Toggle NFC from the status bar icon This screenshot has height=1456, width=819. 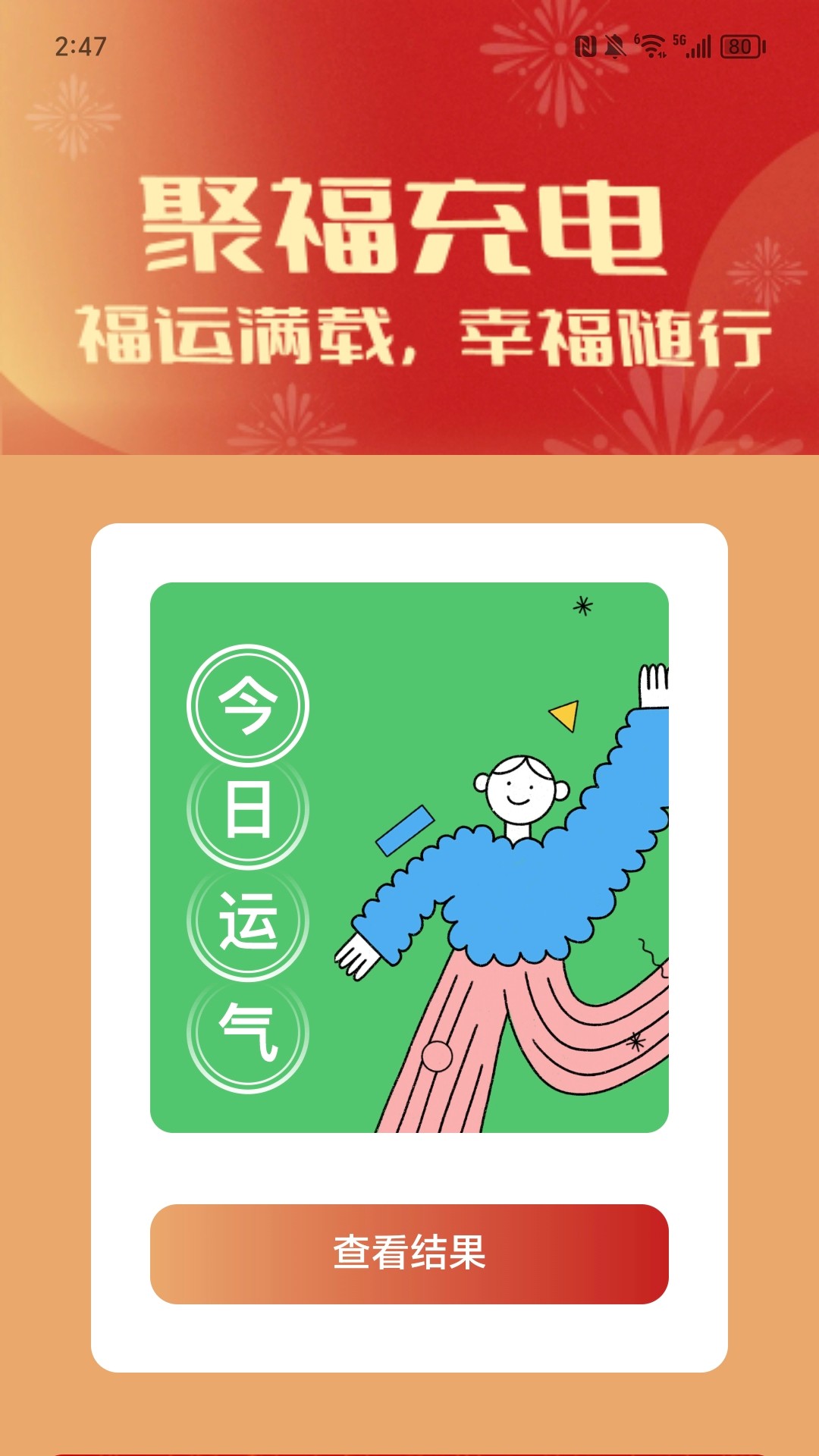point(585,46)
